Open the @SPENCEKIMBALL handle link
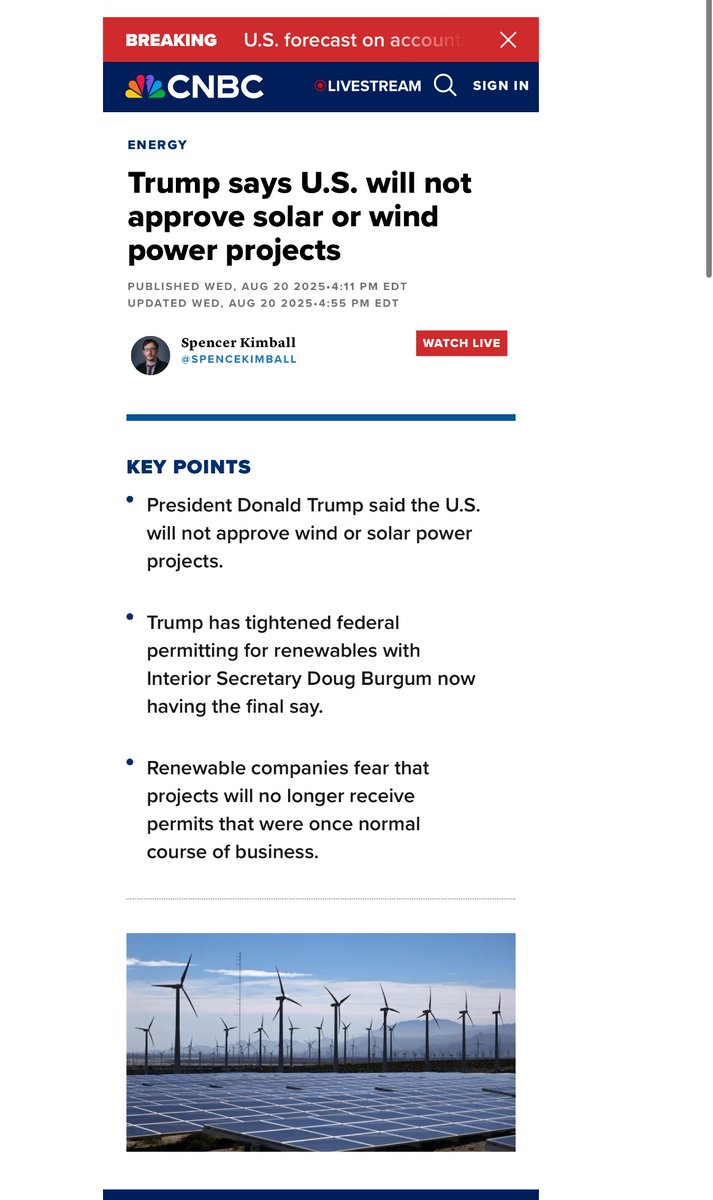The image size is (713, 1200). tap(238, 359)
